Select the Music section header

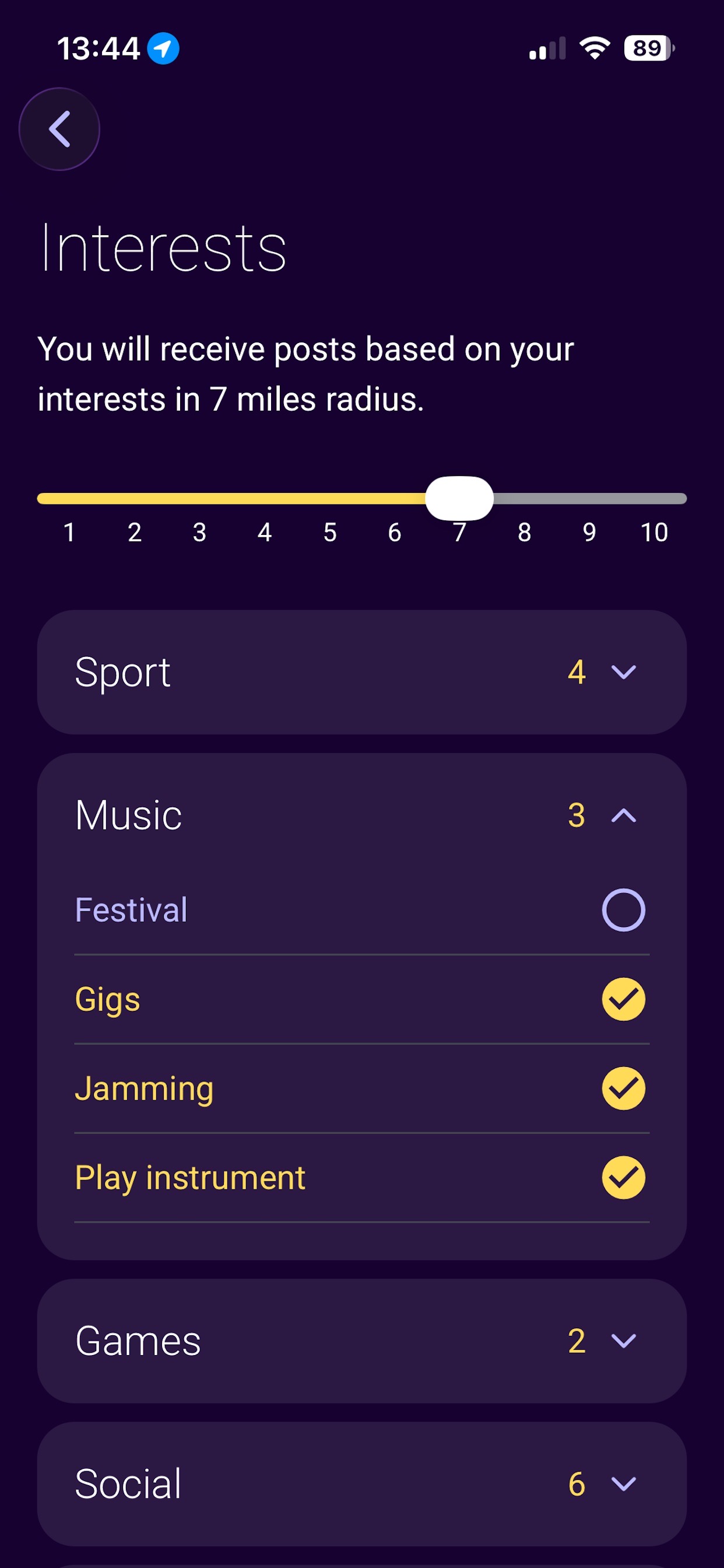pos(127,814)
